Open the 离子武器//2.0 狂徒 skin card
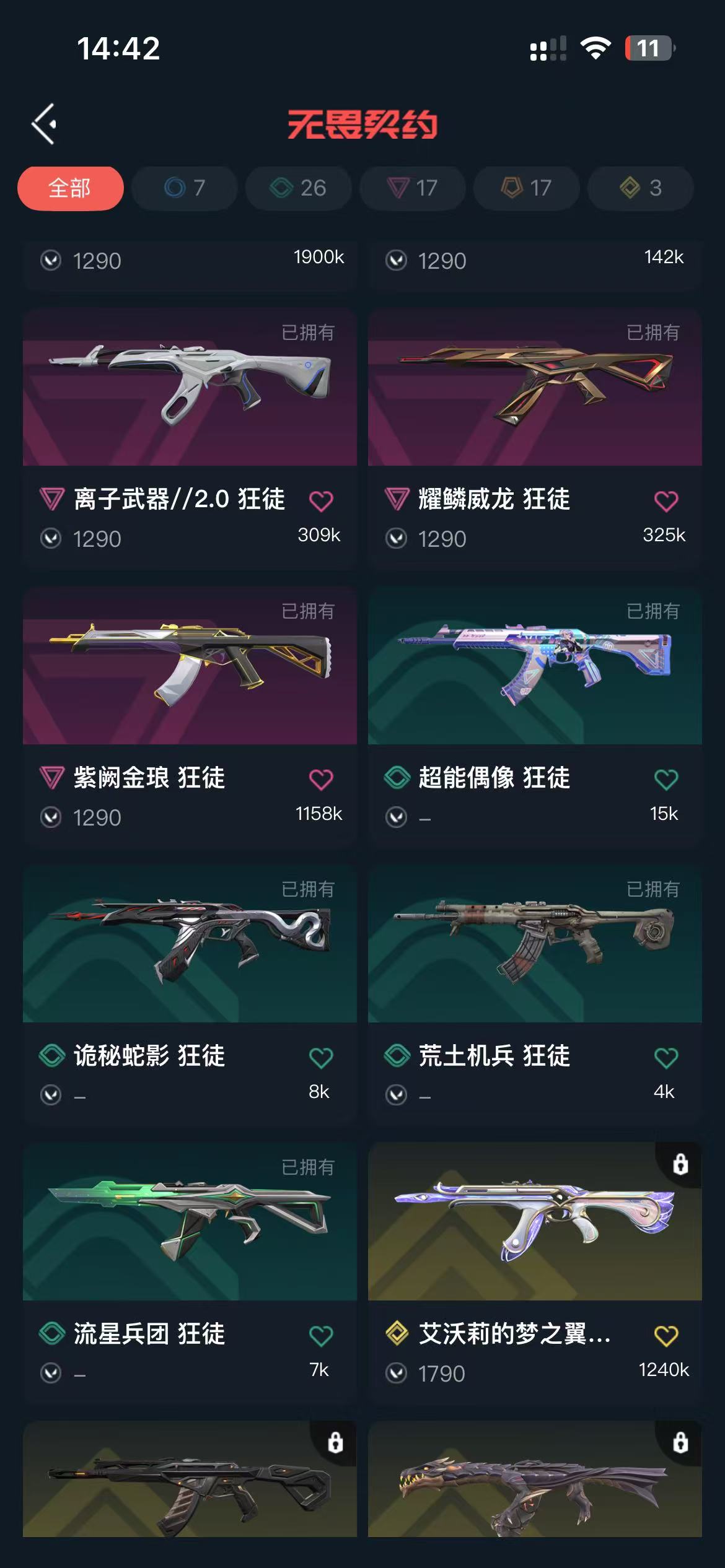Screen dimensions: 725x1568 click(x=190, y=388)
